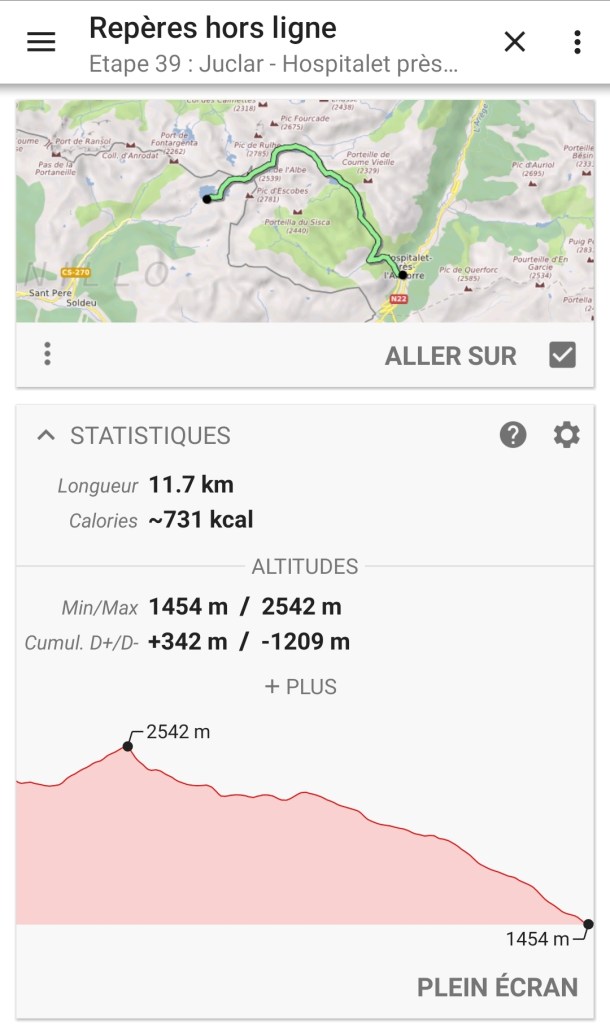The image size is (610, 1024).
Task: Open the statistics settings gear
Action: 566,435
